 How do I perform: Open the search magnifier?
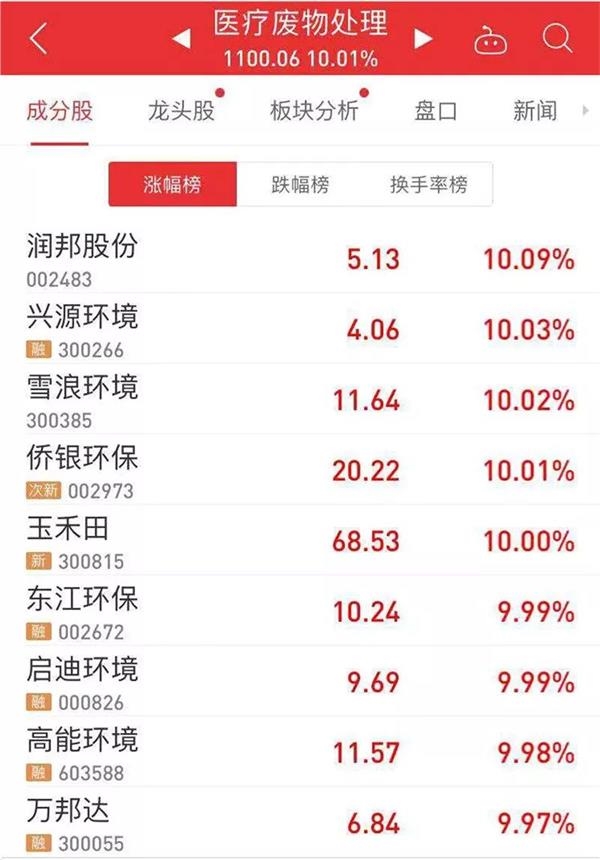tap(556, 39)
